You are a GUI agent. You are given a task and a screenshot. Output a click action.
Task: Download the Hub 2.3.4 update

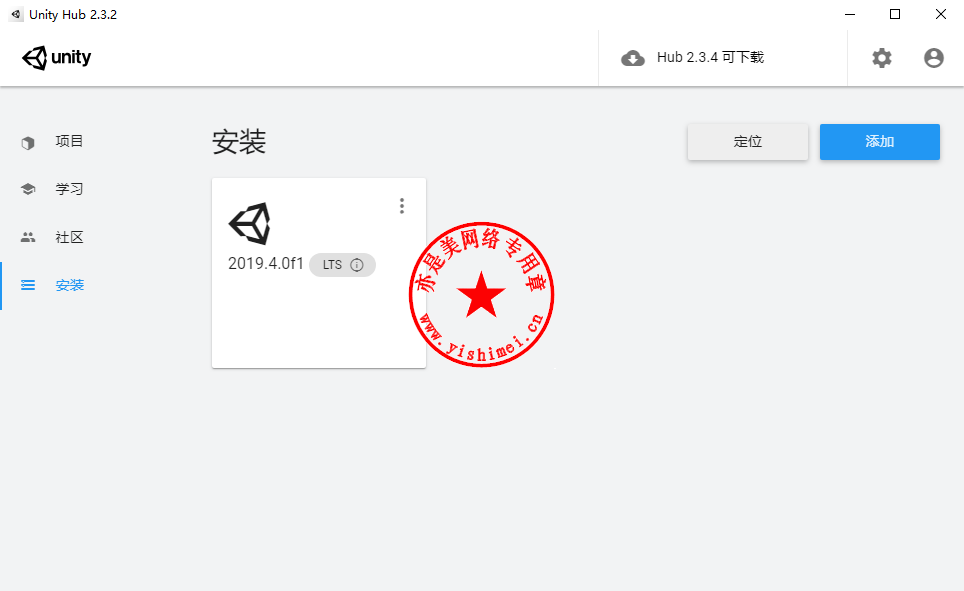[x=692, y=58]
